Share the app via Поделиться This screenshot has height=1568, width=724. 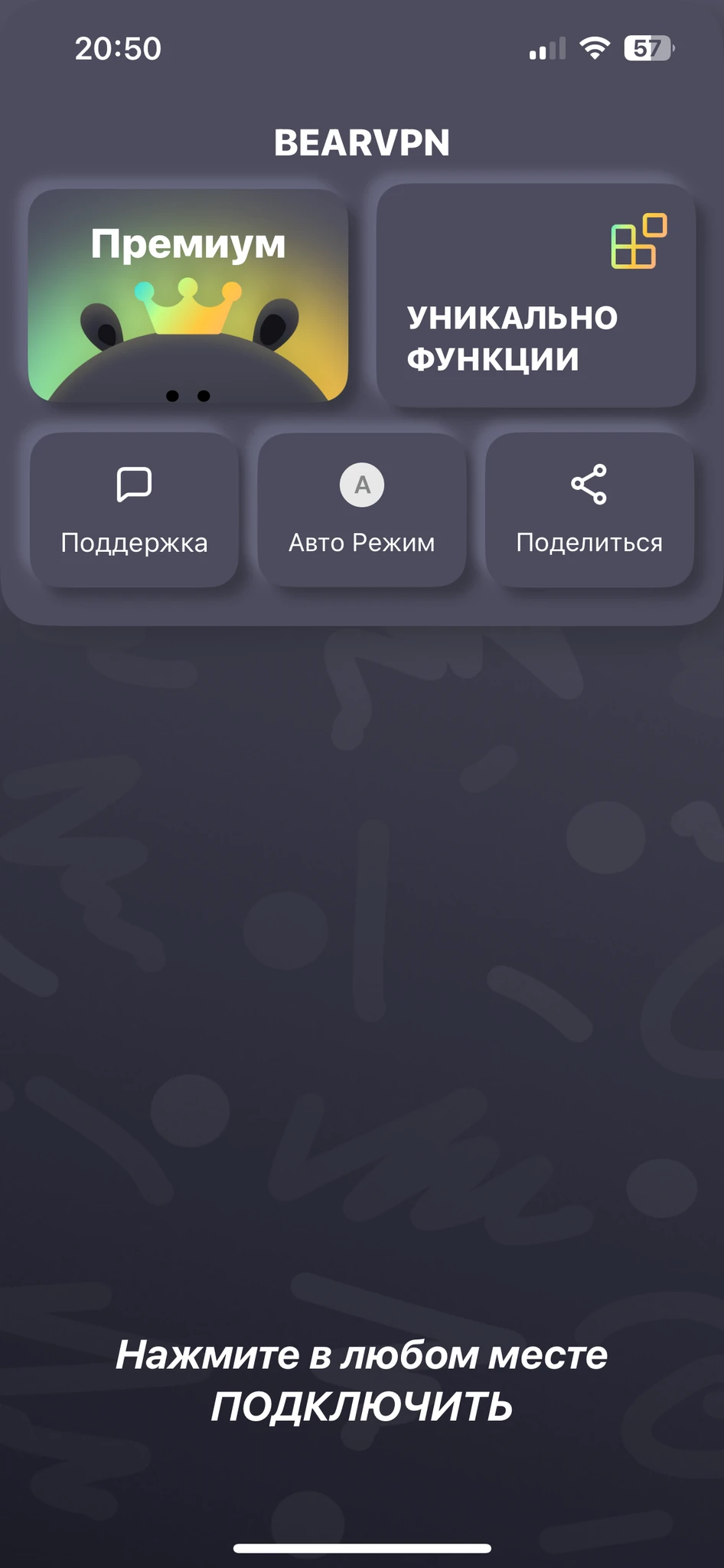click(x=589, y=510)
